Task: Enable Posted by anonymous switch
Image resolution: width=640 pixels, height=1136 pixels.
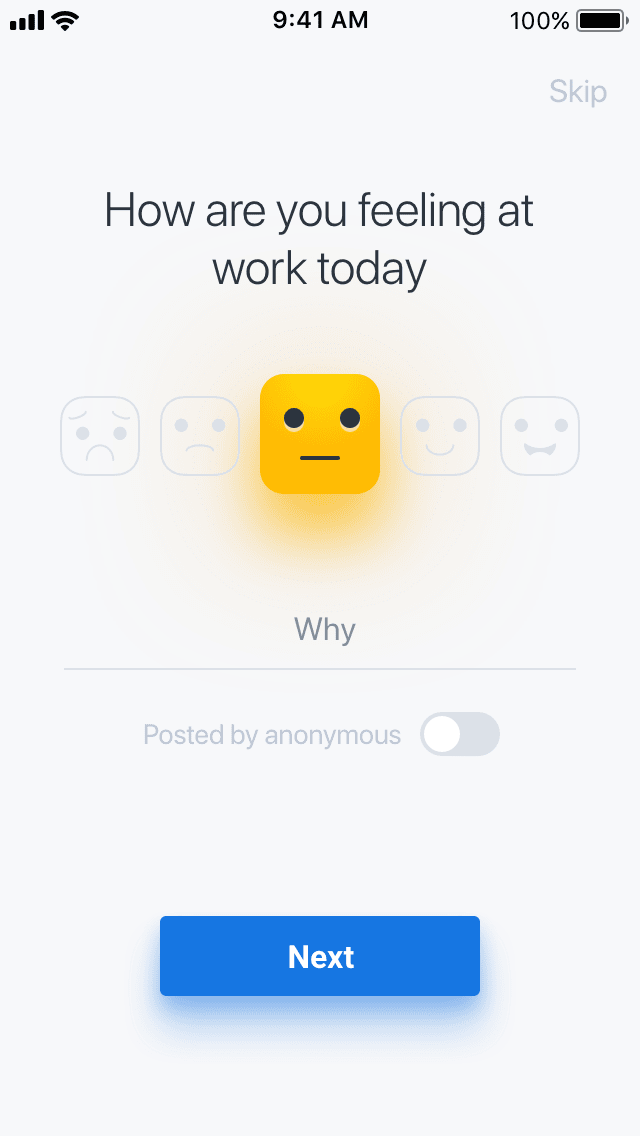Action: click(x=459, y=735)
